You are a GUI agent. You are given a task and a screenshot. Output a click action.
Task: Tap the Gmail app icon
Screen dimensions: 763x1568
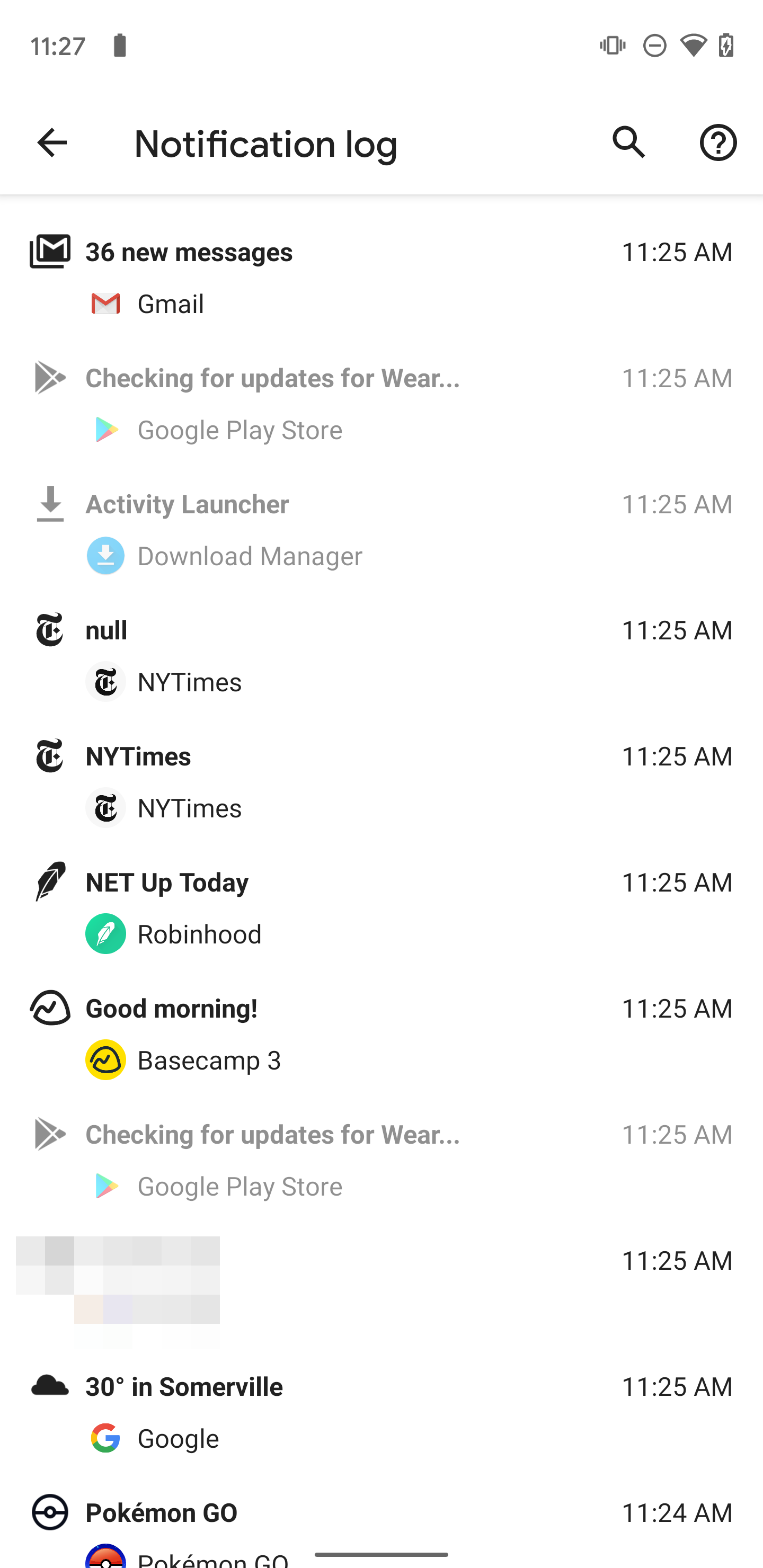coord(105,303)
